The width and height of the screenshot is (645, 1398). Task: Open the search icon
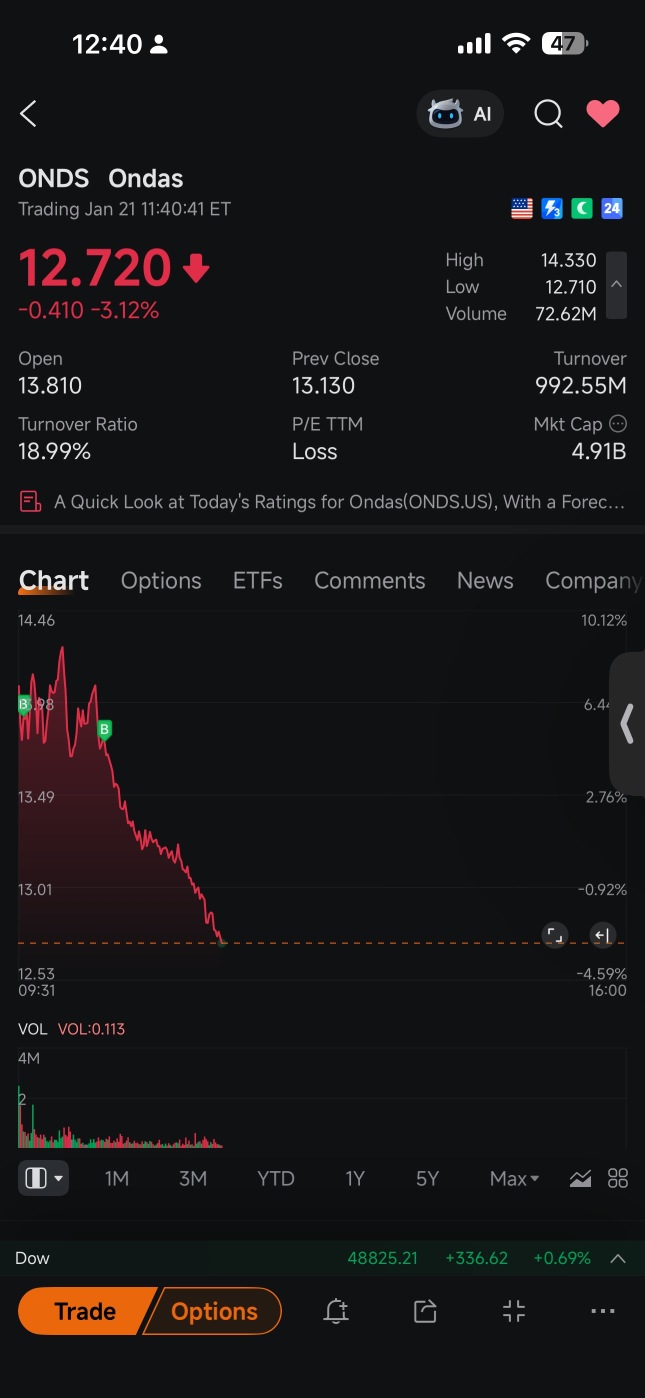click(x=548, y=114)
